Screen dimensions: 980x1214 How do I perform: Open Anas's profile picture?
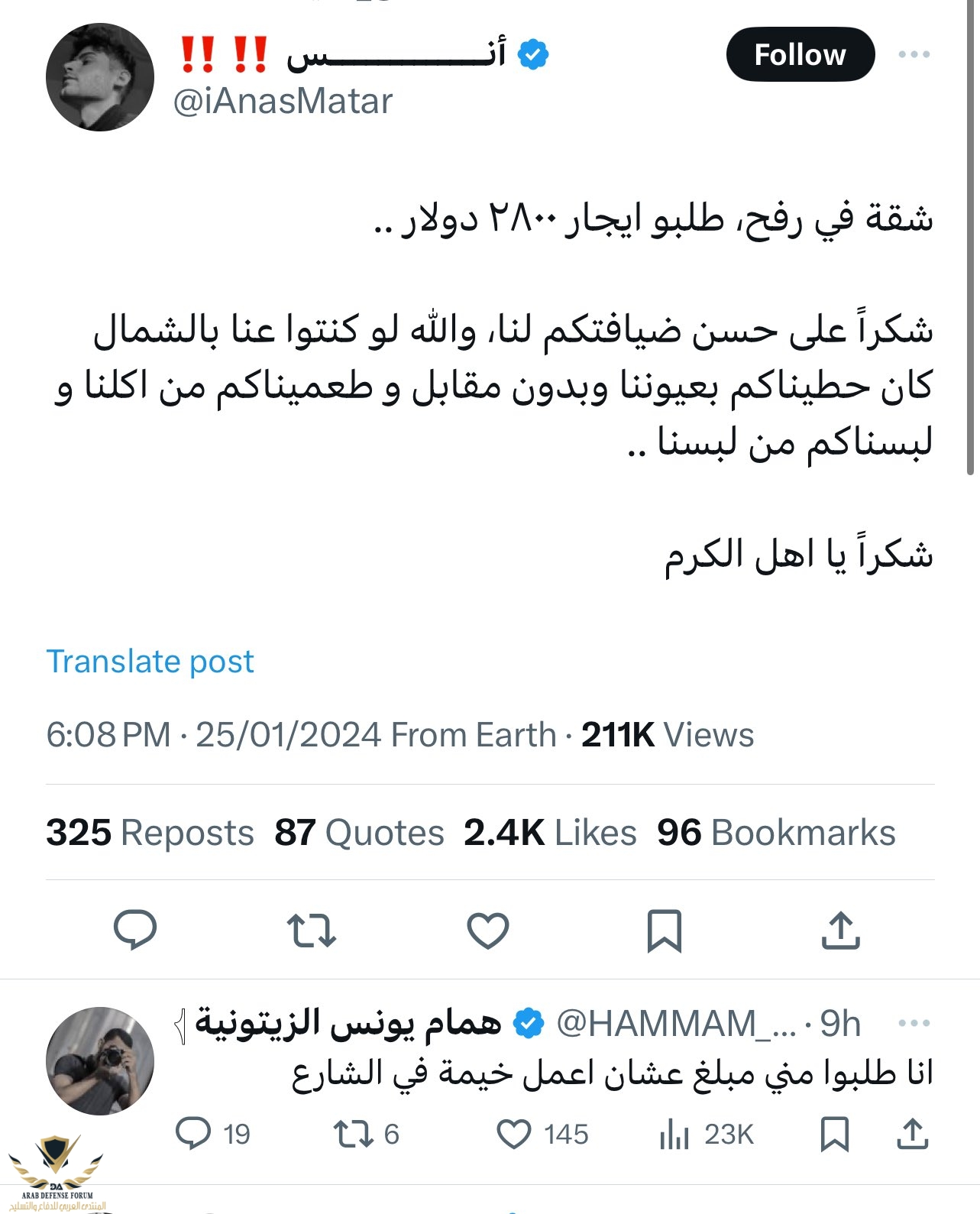pos(100,77)
